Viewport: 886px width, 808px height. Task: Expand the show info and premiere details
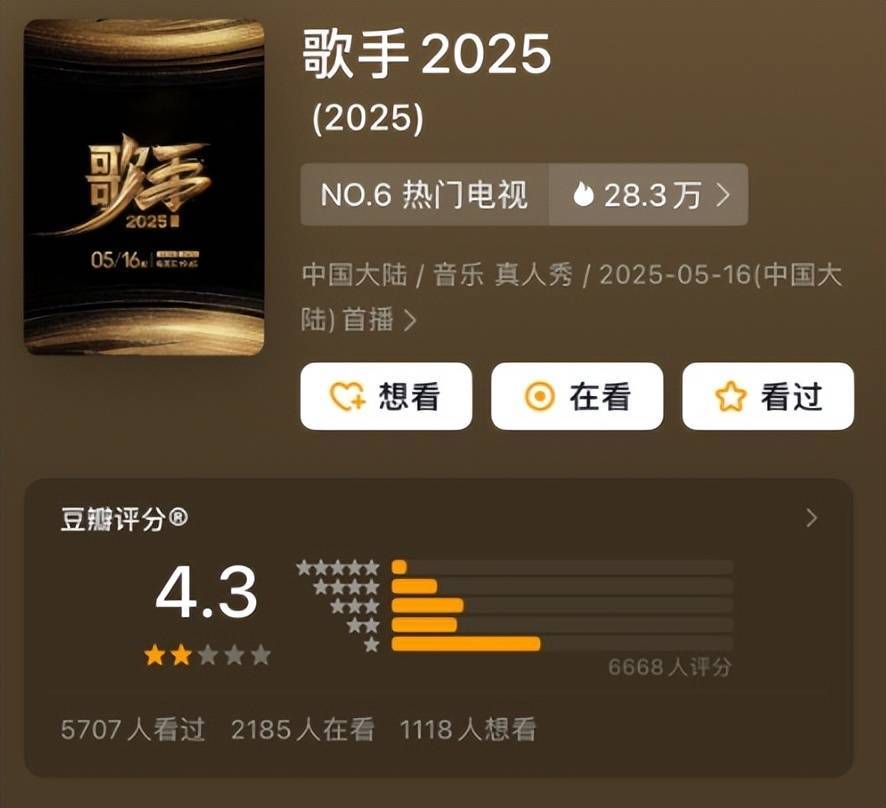pos(410,321)
